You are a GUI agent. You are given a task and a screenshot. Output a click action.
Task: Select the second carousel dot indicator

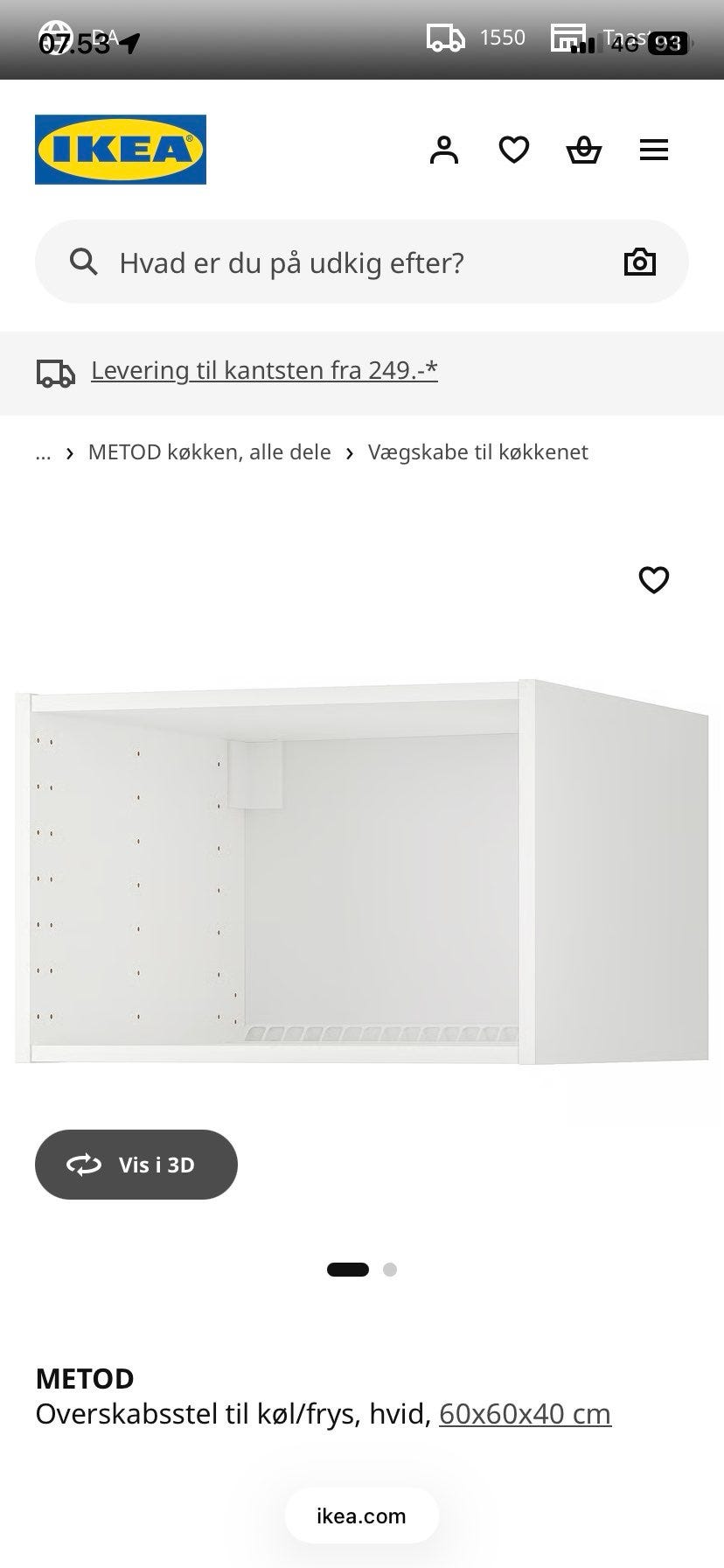pyautogui.click(x=389, y=1270)
